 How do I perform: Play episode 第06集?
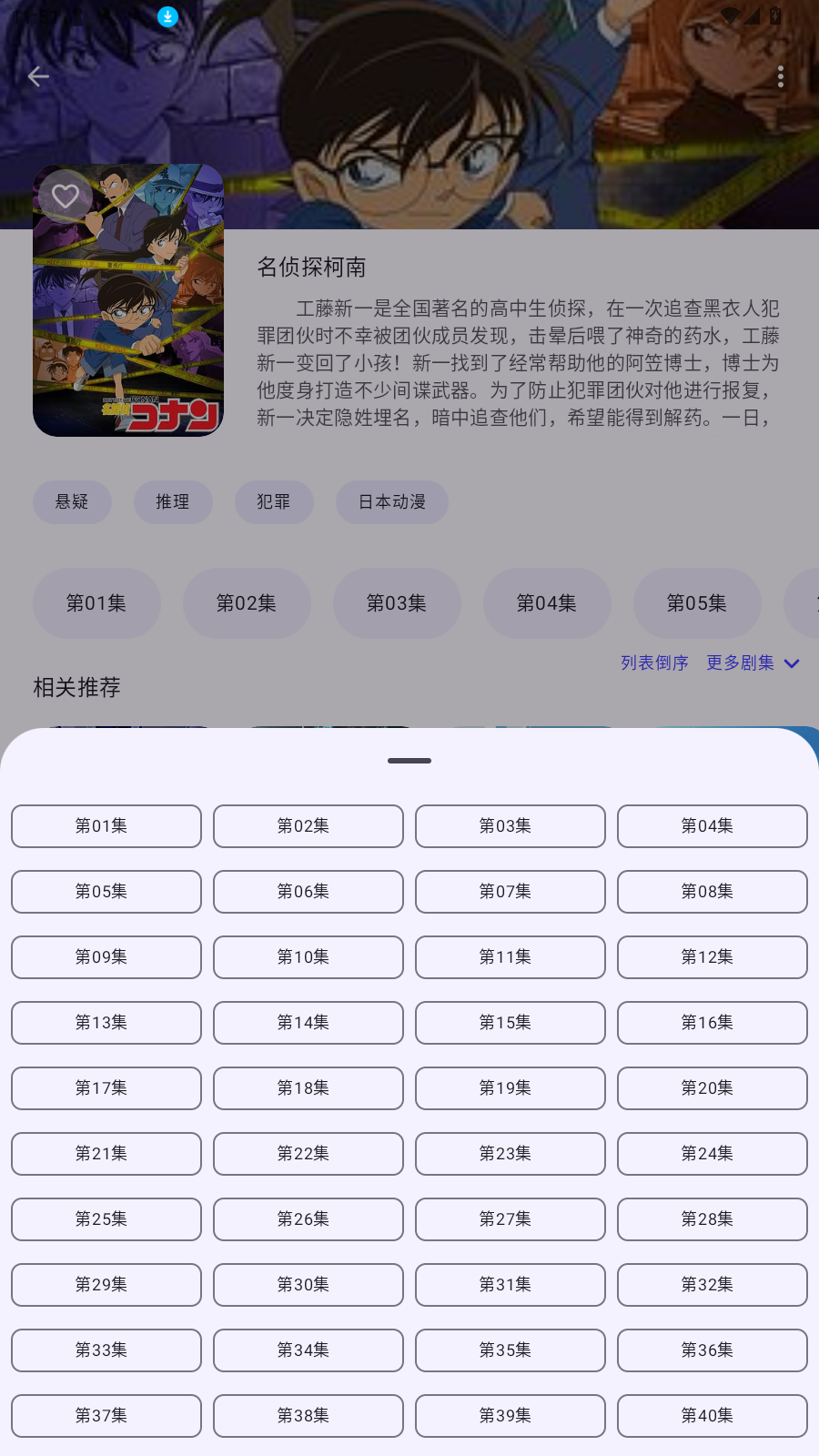pos(308,892)
